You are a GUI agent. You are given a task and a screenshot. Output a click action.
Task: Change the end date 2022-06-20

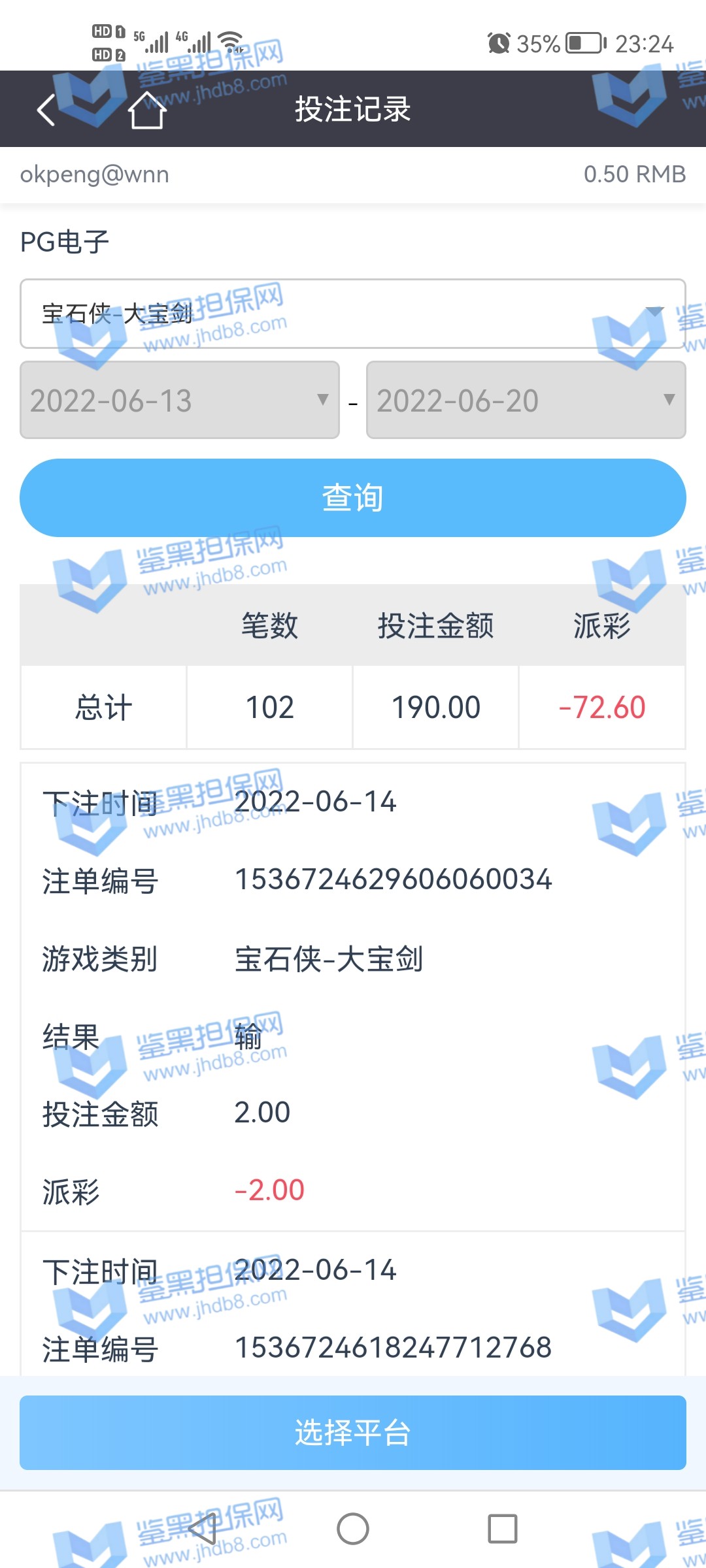[x=526, y=400]
